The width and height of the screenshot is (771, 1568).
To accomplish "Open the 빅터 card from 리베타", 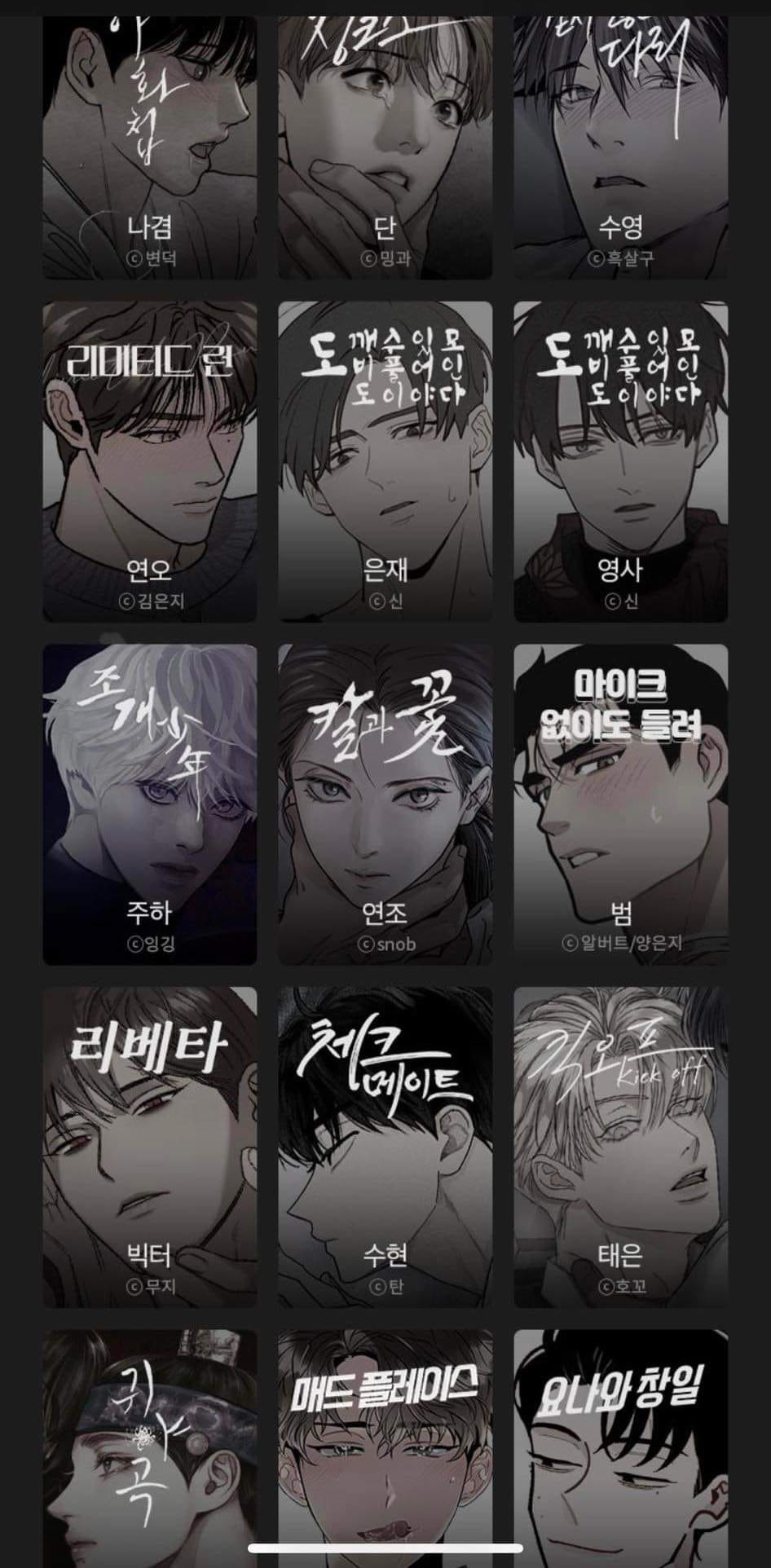I will pos(150,1147).
